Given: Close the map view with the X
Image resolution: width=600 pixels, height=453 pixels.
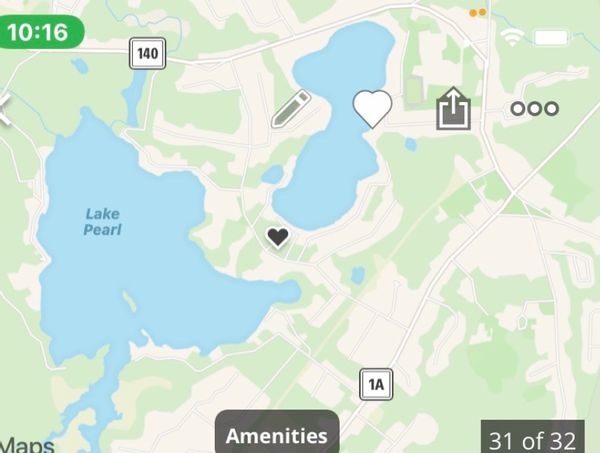Looking at the screenshot, I should pyautogui.click(x=5, y=110).
